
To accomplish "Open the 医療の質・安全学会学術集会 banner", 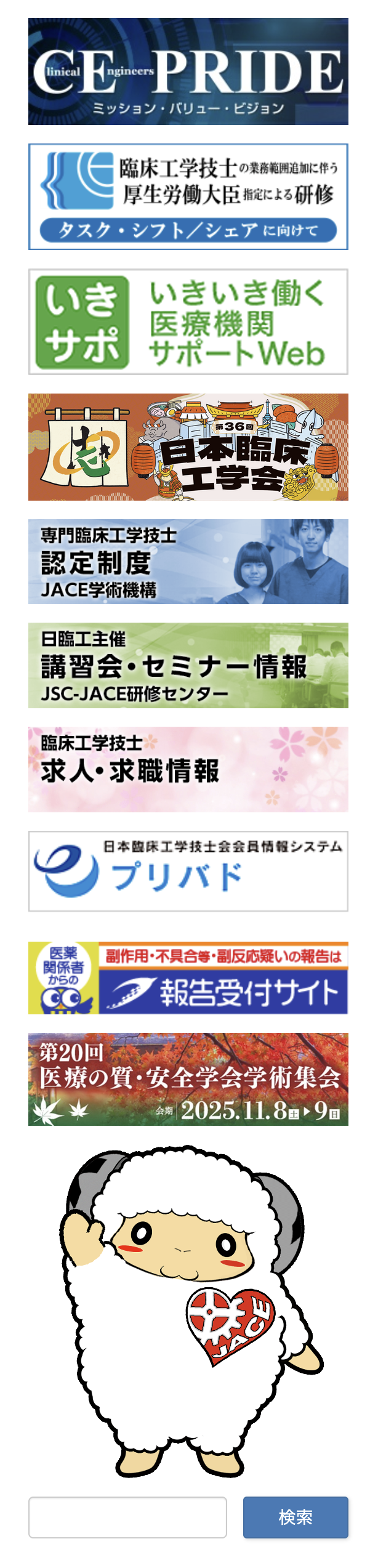I will [188, 1079].
